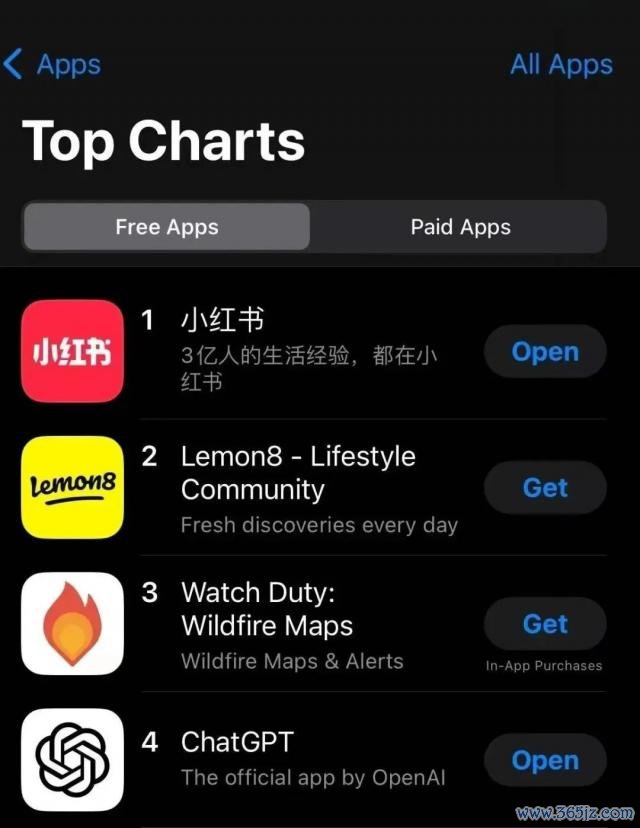
Task: View 小红书 app details page
Action: [x=300, y=350]
